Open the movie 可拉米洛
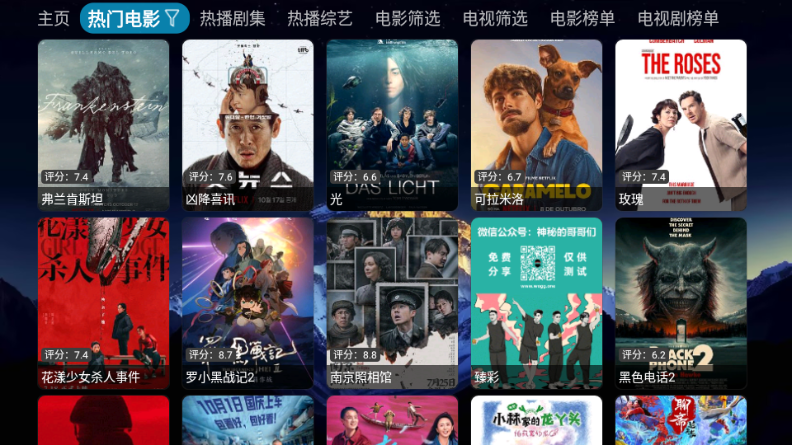This screenshot has width=792, height=445. point(537,125)
